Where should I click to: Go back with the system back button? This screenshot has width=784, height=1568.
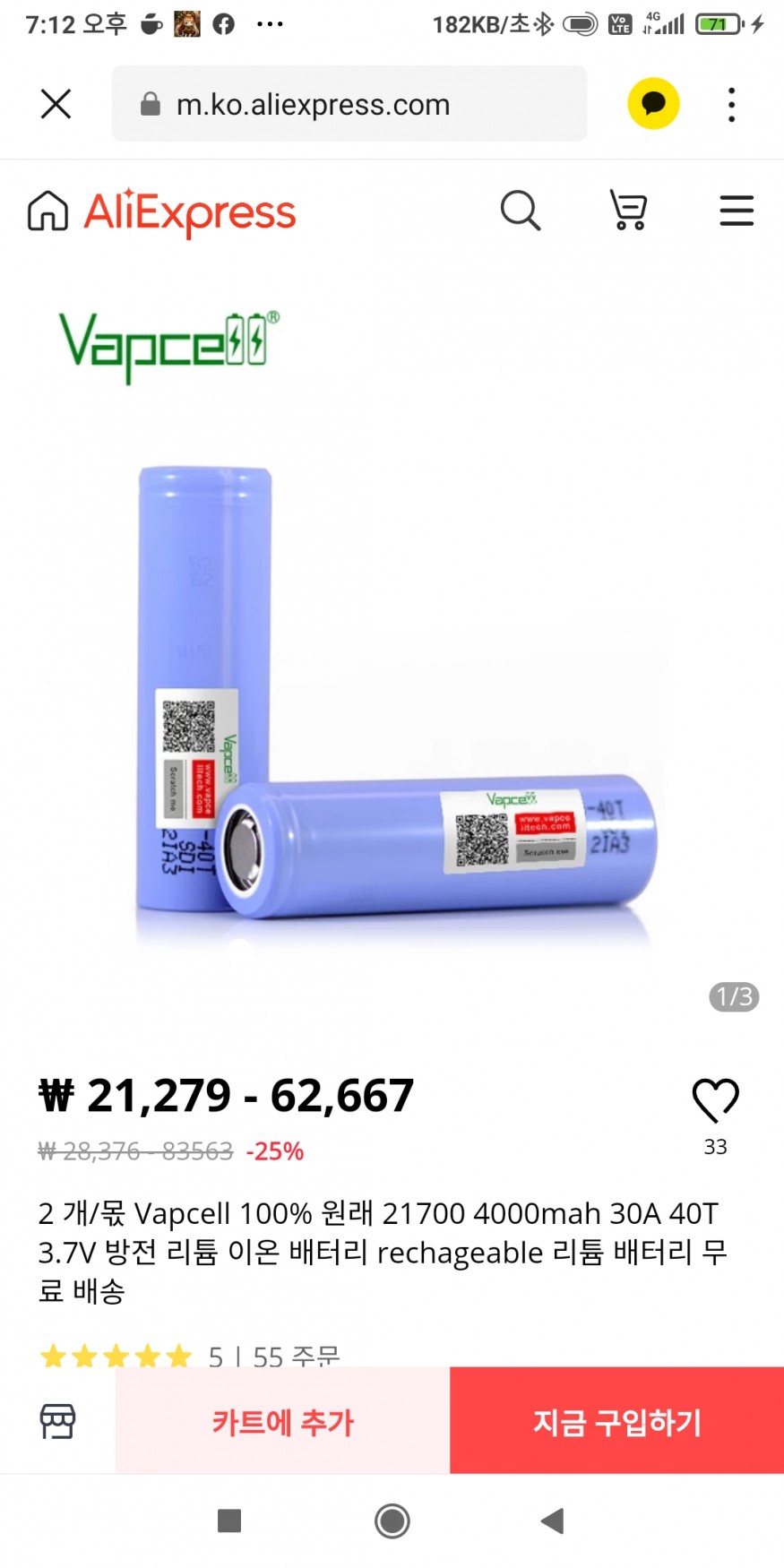coord(552,1521)
